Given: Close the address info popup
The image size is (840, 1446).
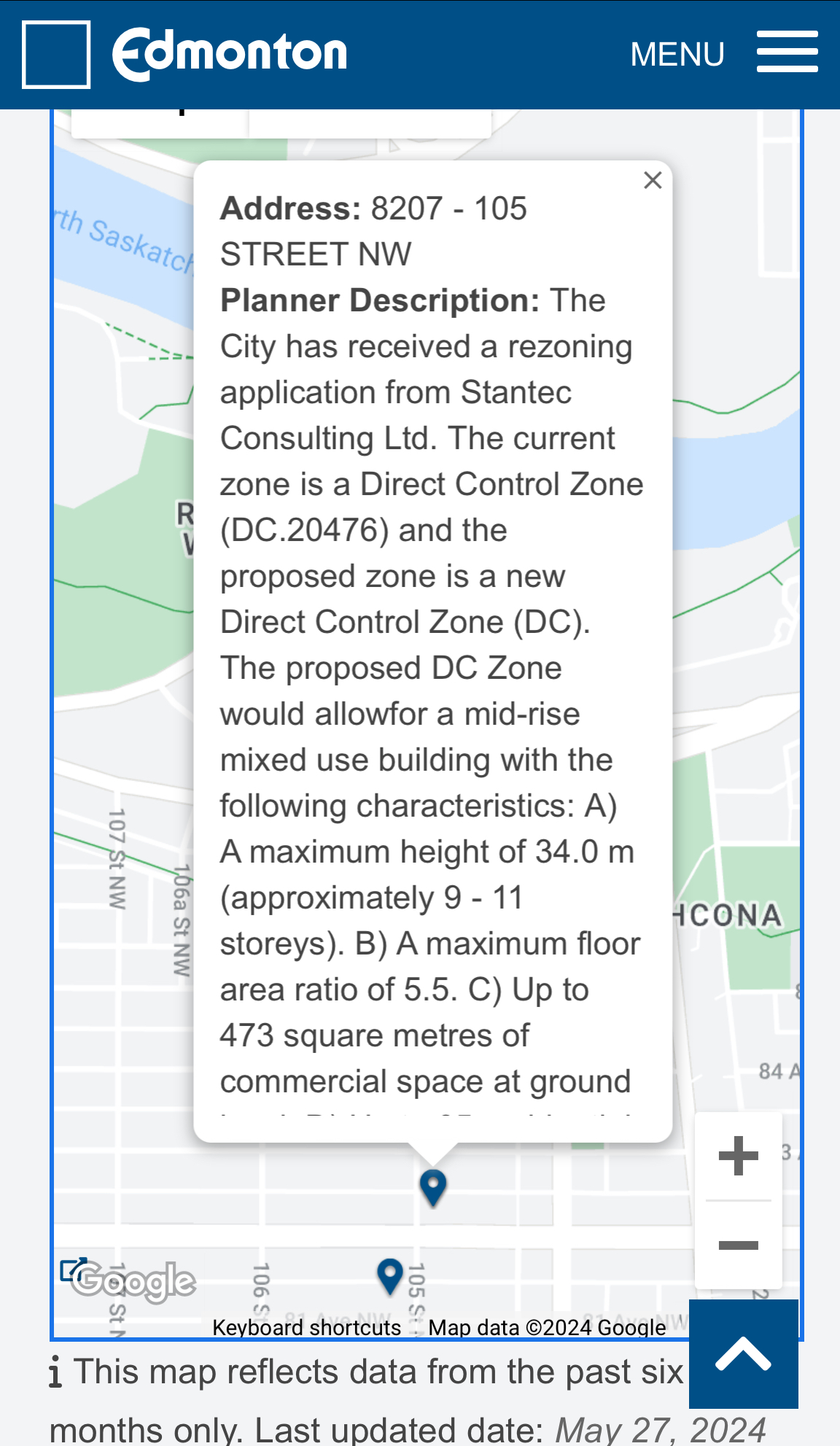Looking at the screenshot, I should (653, 180).
